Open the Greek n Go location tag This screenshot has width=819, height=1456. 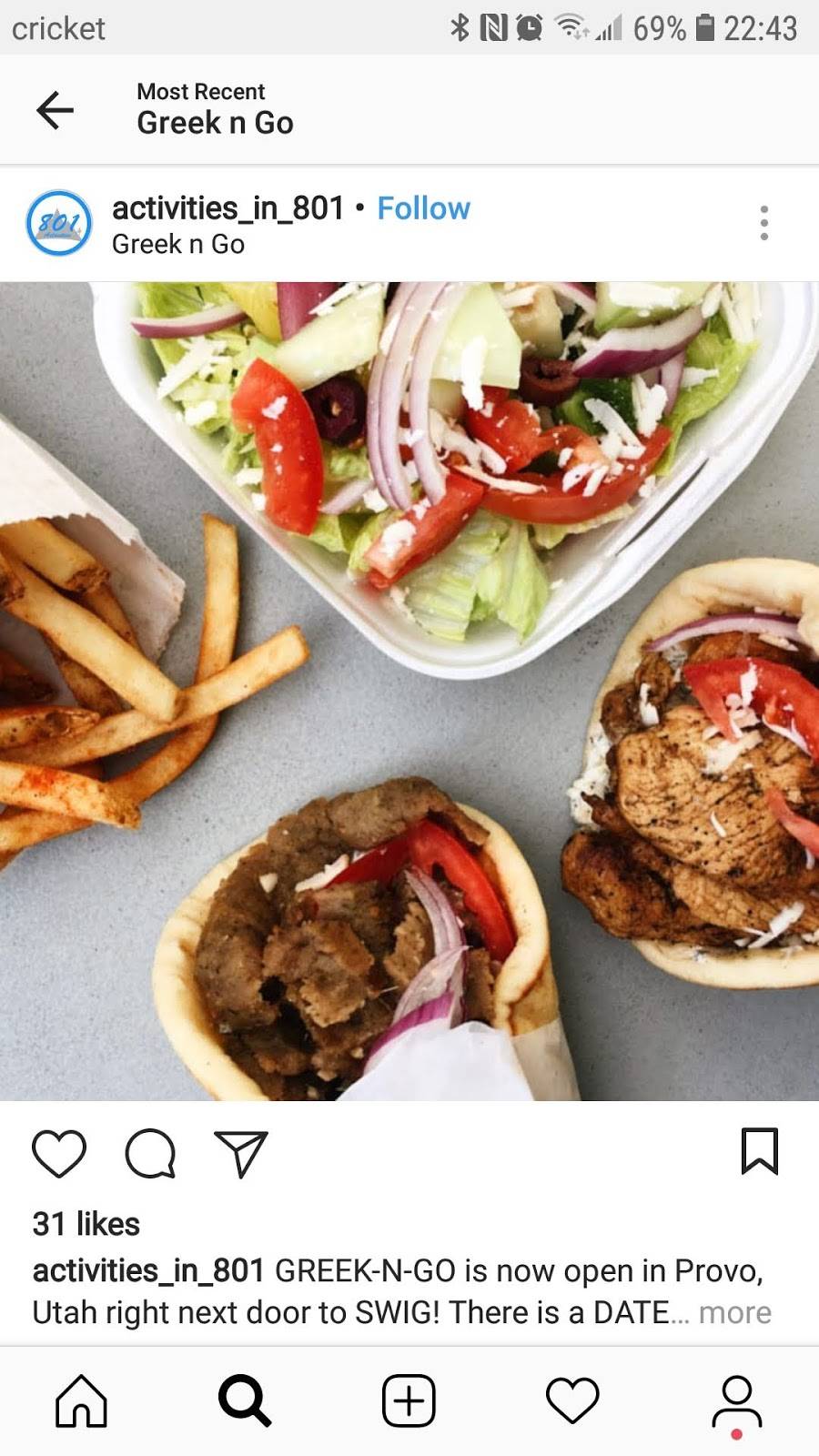(x=178, y=243)
